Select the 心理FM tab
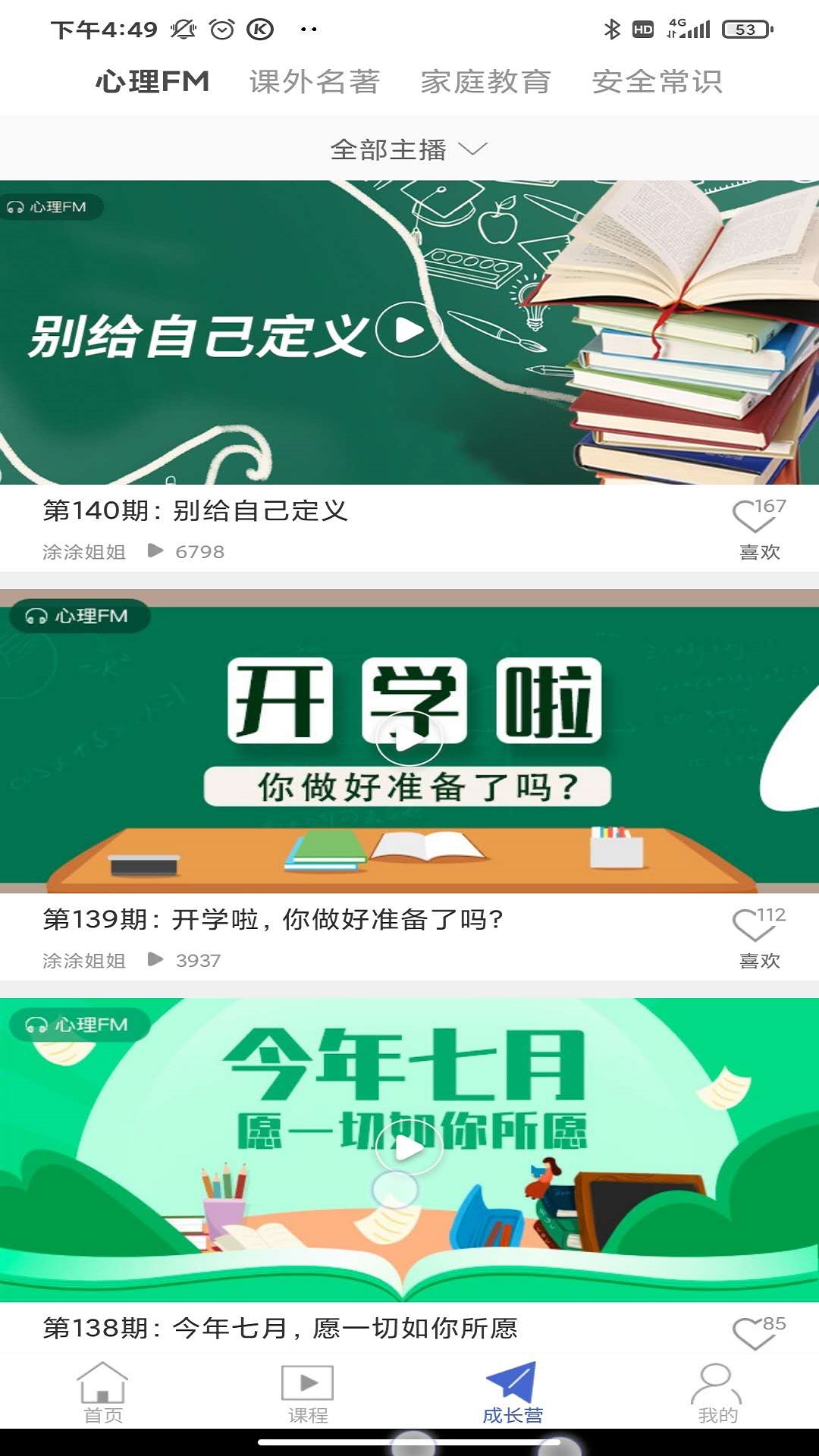The image size is (819, 1456). coord(152,81)
